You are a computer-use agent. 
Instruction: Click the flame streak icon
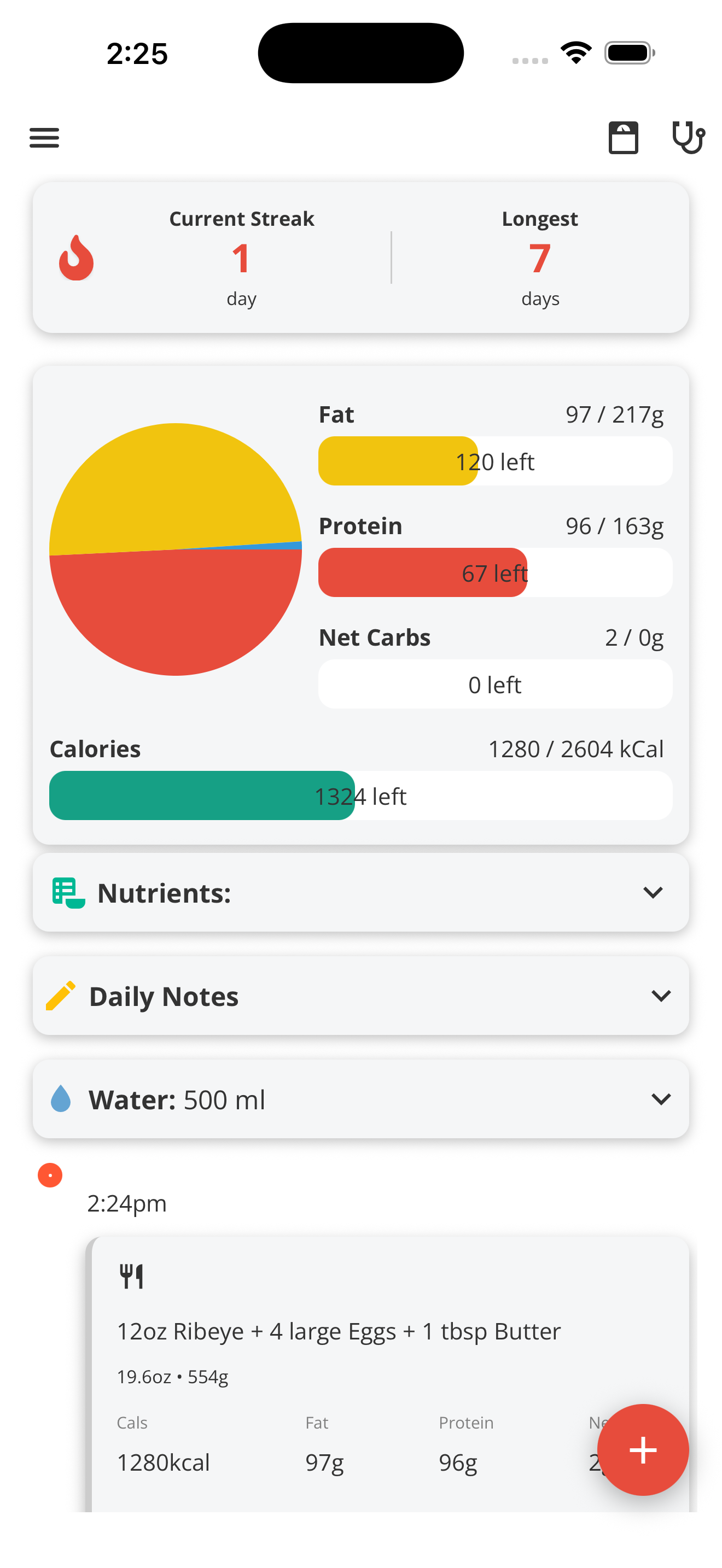[75, 258]
